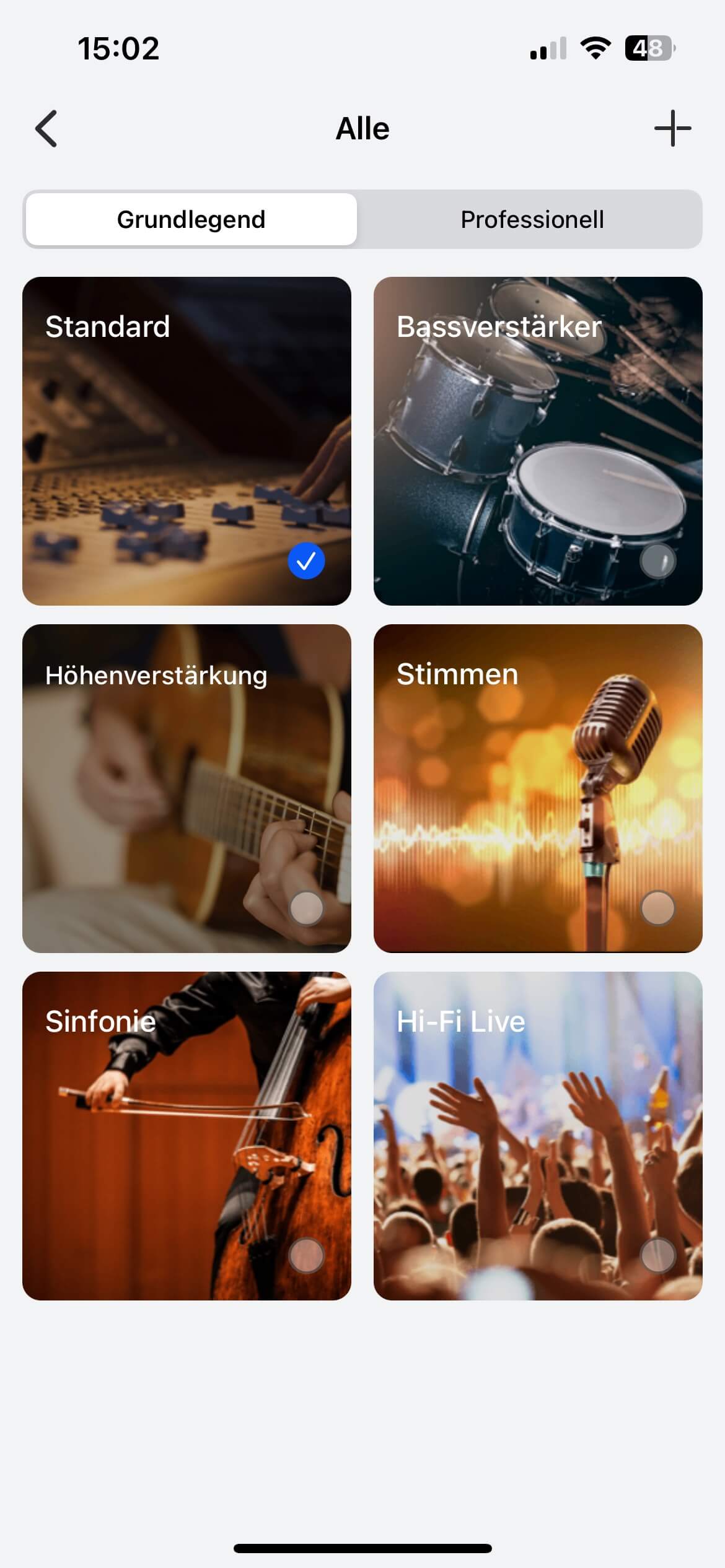Choose the Sinfonie preset card
Image resolution: width=725 pixels, height=1568 pixels.
click(187, 1136)
